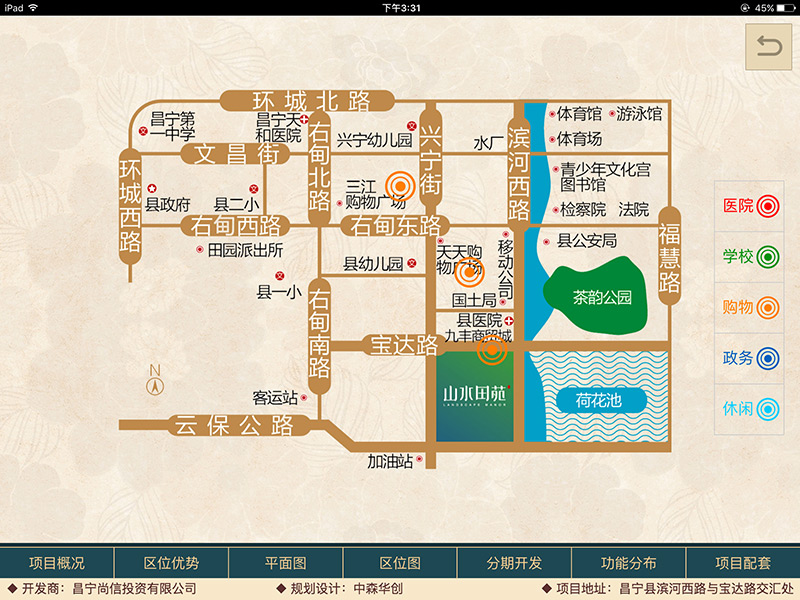This screenshot has height=600, width=800.
Task: Switch to the 区位优势 tab
Action: [171, 563]
